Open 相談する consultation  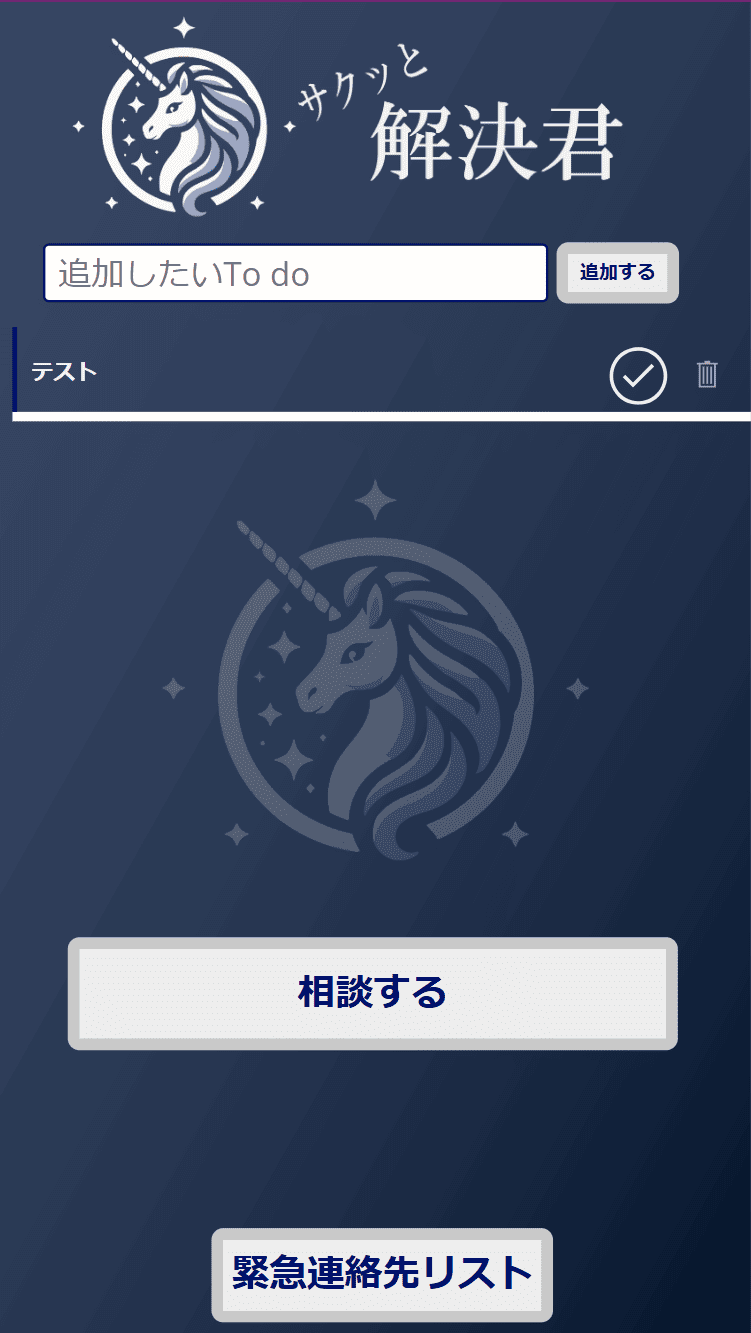(372, 993)
